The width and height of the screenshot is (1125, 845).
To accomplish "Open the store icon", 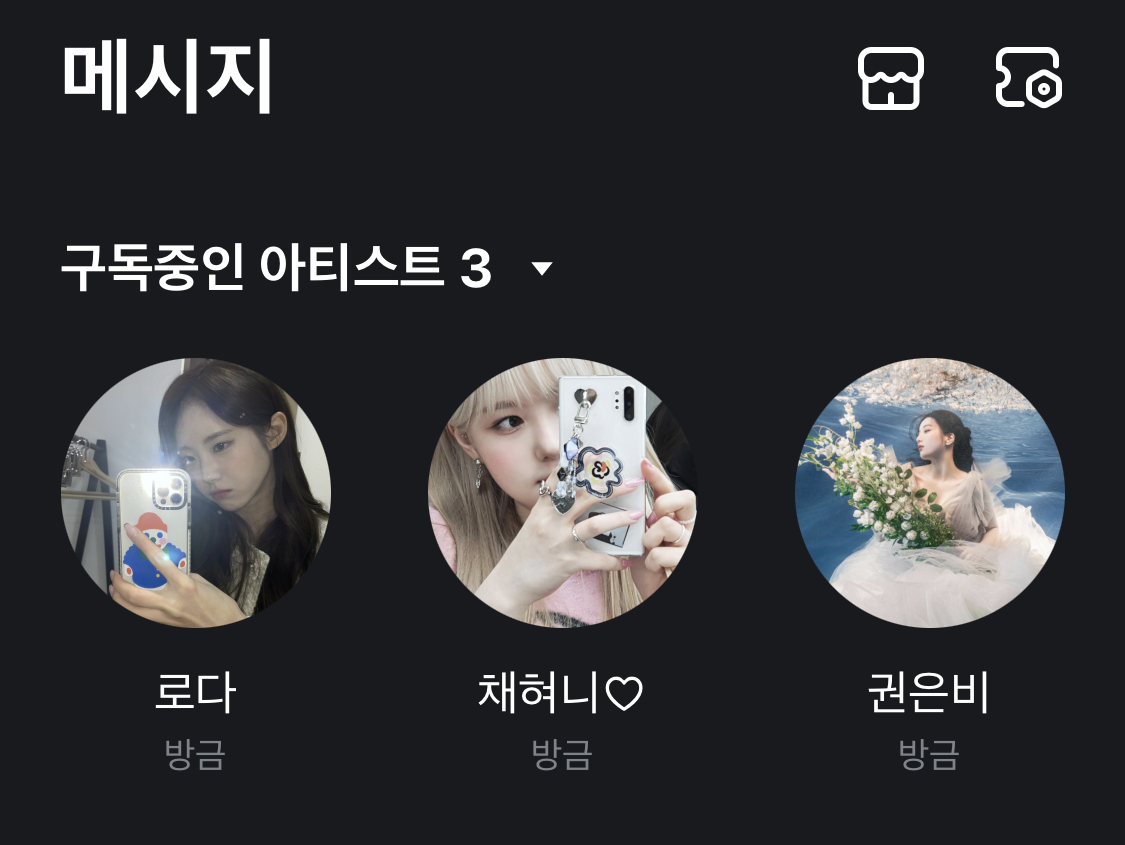I will [890, 79].
